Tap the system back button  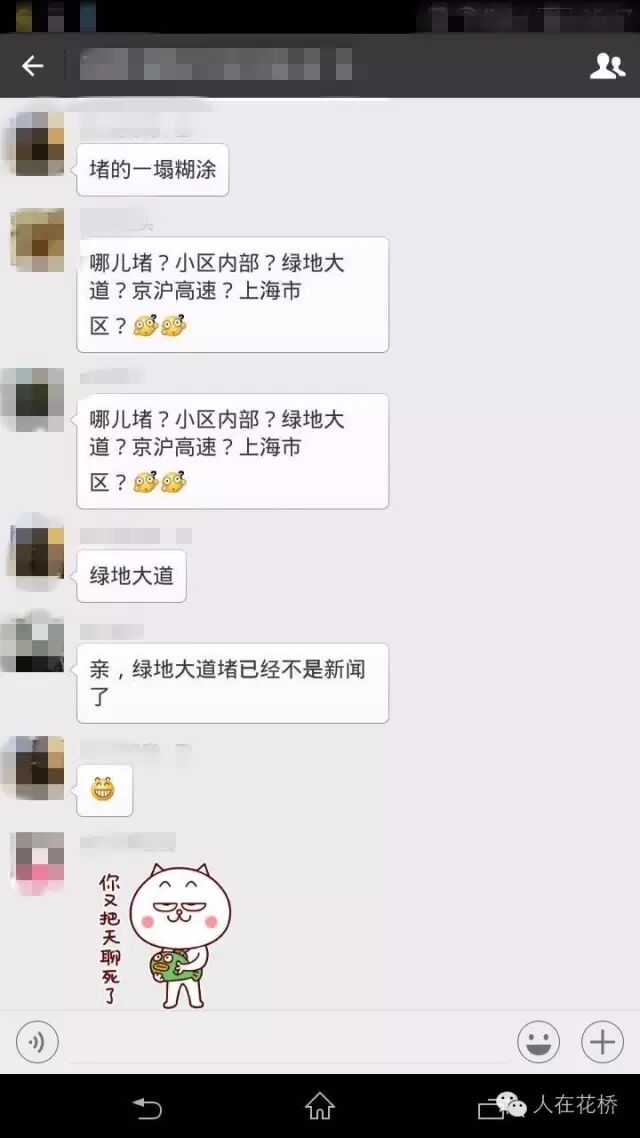tap(147, 1106)
